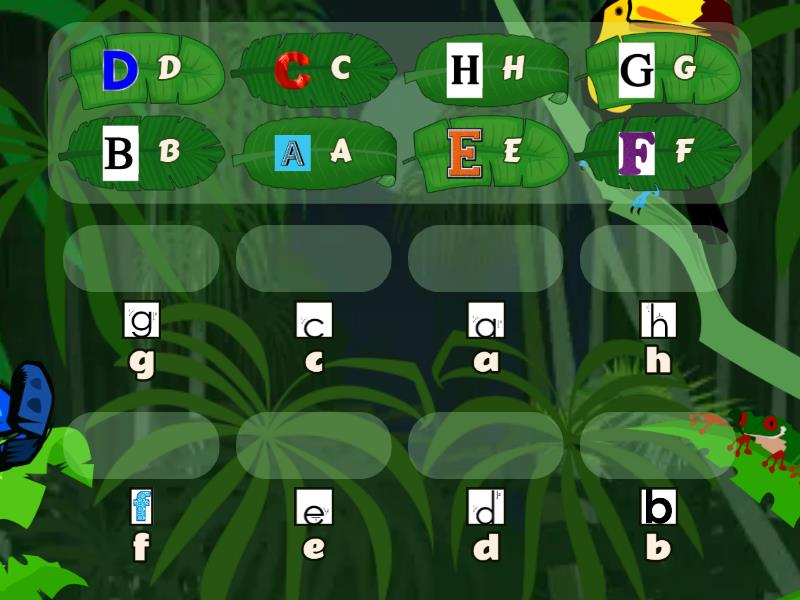Pick the blue uppercase A leaf
800x600 pixels.
point(313,152)
